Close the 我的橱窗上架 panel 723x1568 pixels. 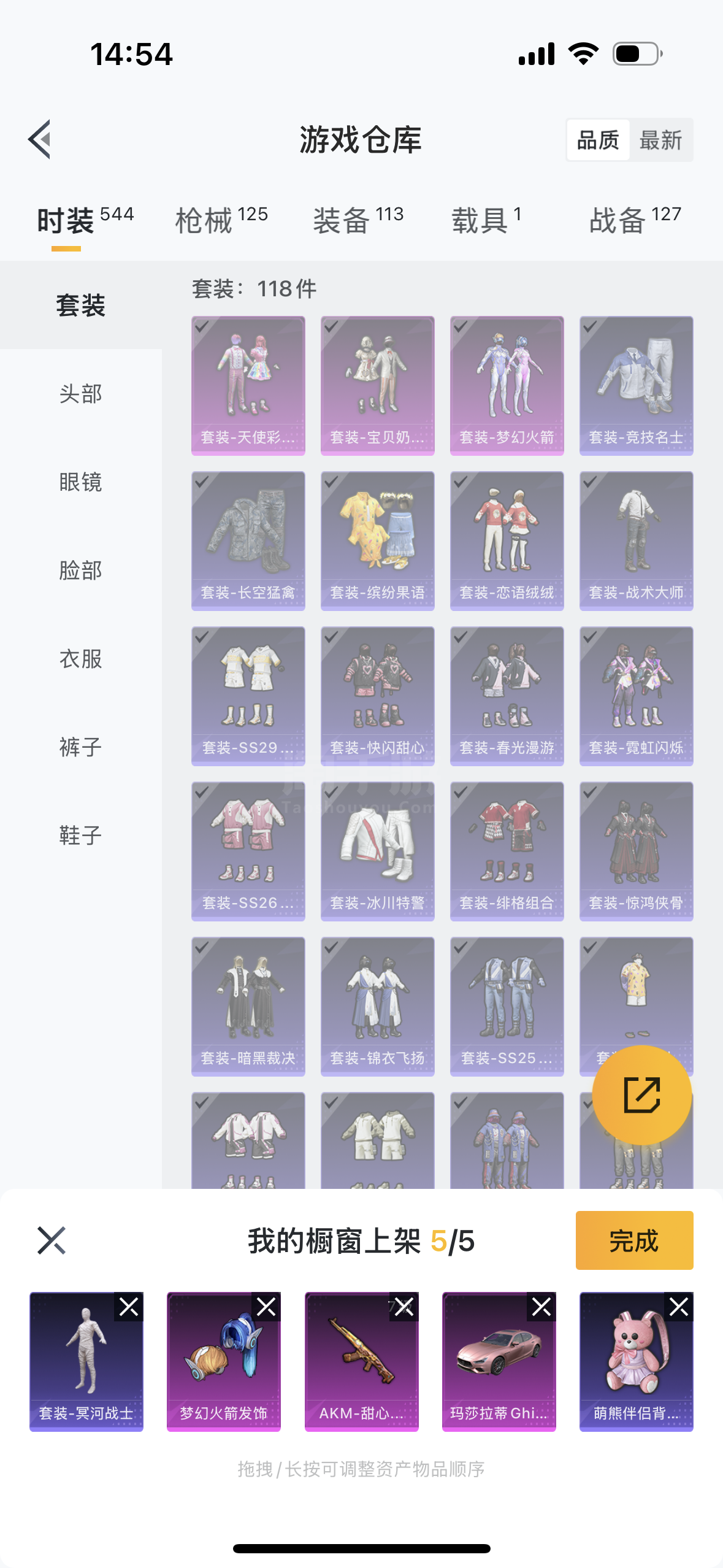[52, 1240]
